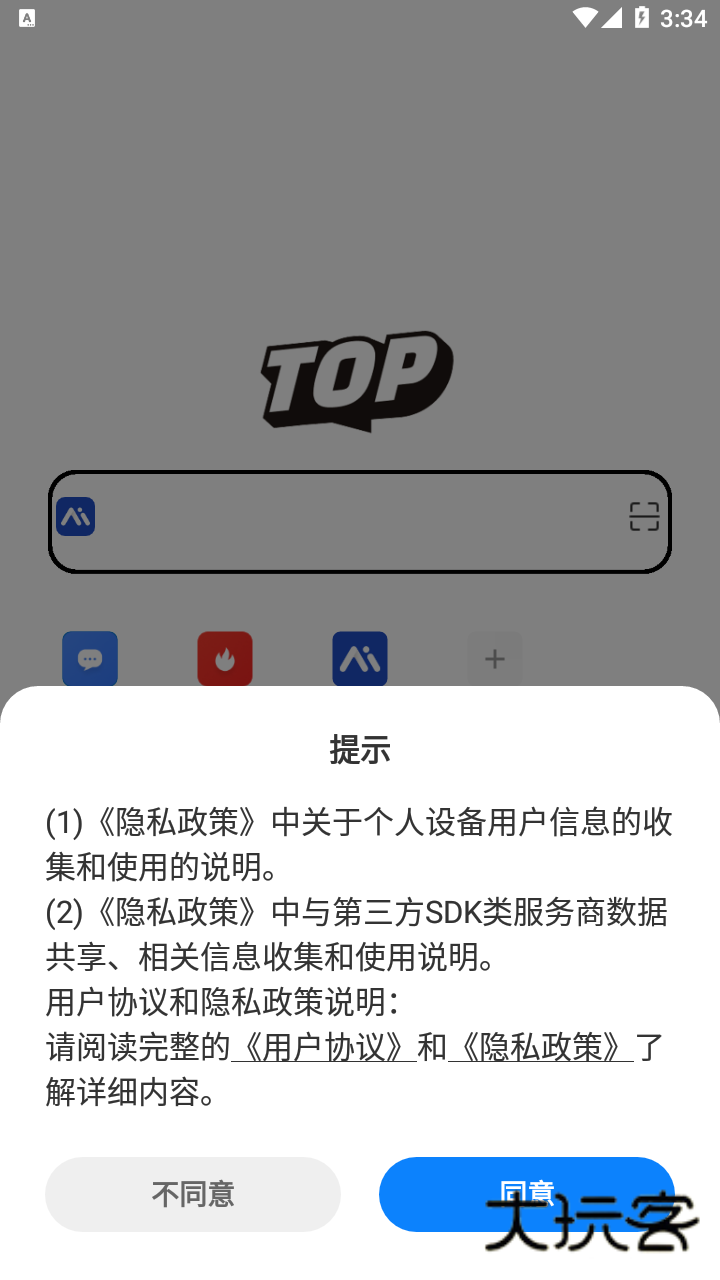
Task: Open the blue mountain logo app icon
Action: click(360, 658)
